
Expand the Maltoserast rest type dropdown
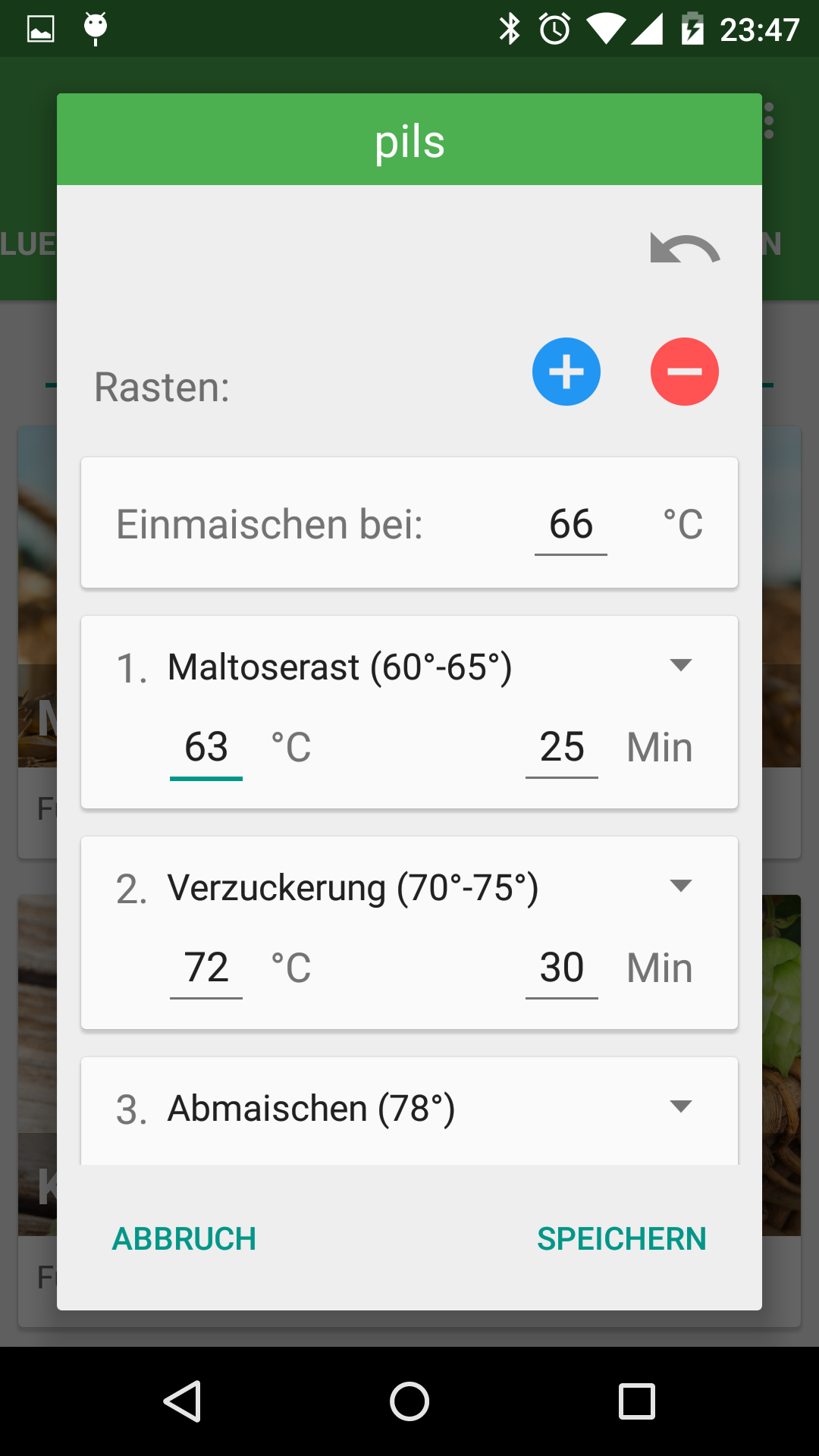pyautogui.click(x=680, y=666)
